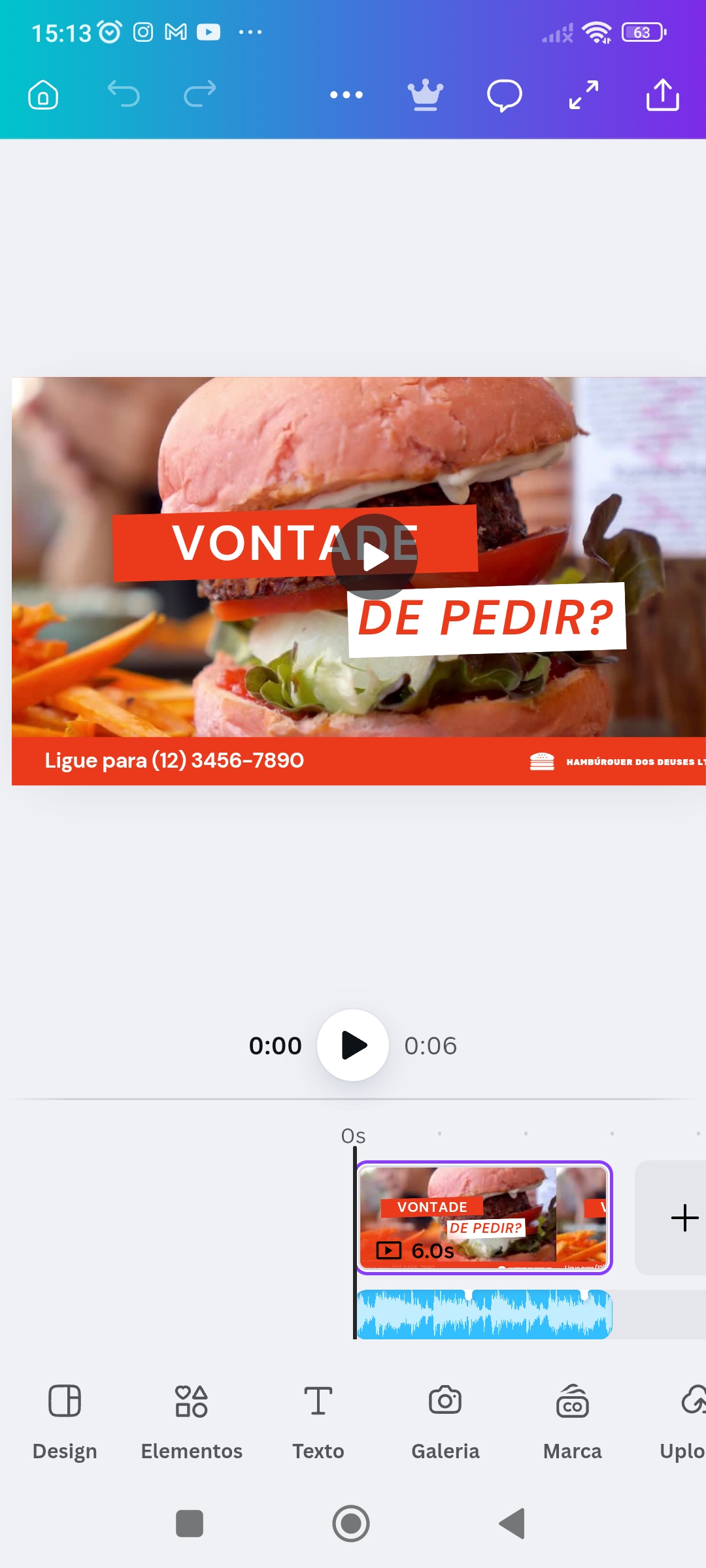Play the video from the canvas overlay

(x=375, y=557)
